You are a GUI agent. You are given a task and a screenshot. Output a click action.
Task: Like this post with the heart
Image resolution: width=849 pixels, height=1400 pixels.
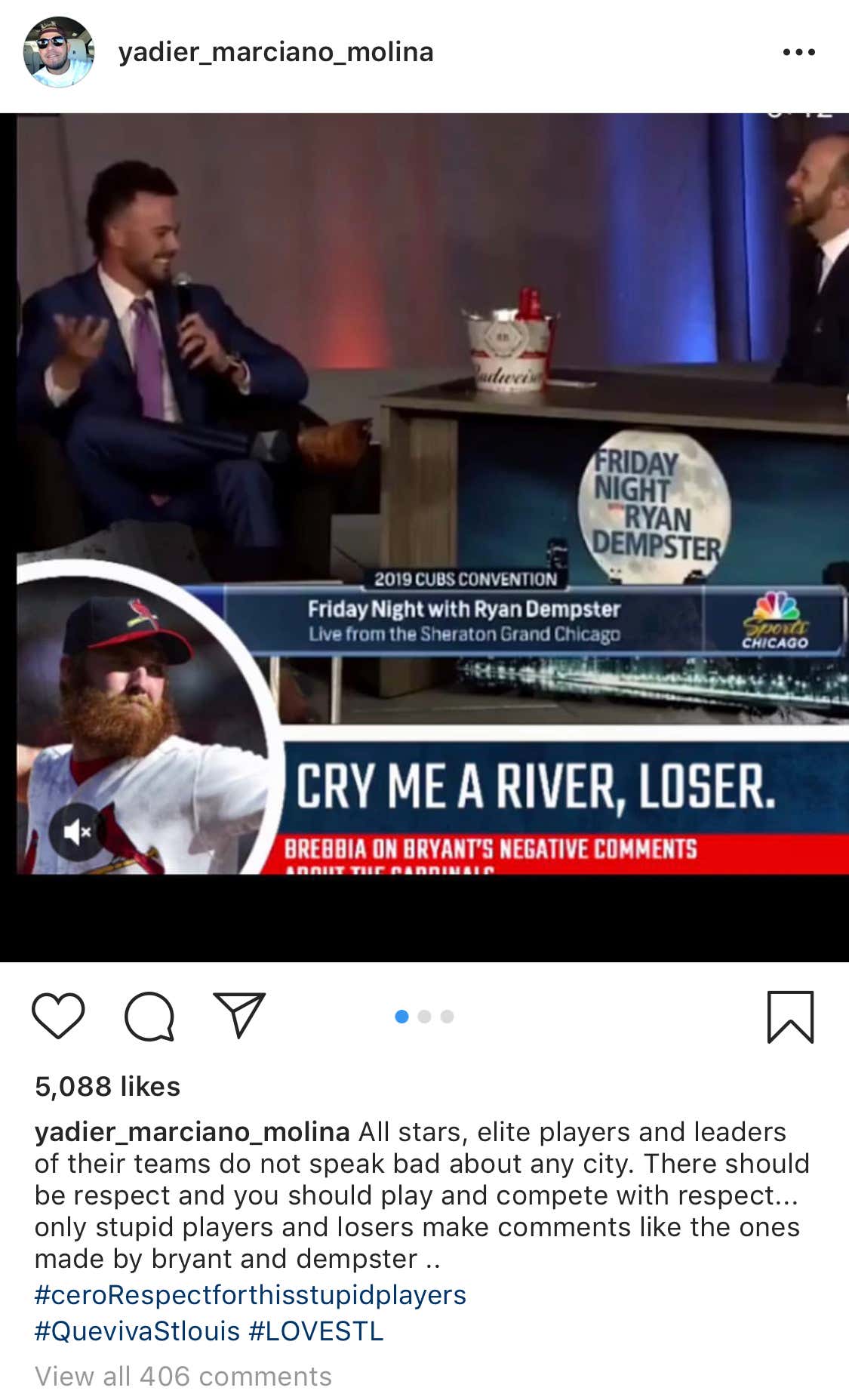pos(58,1016)
